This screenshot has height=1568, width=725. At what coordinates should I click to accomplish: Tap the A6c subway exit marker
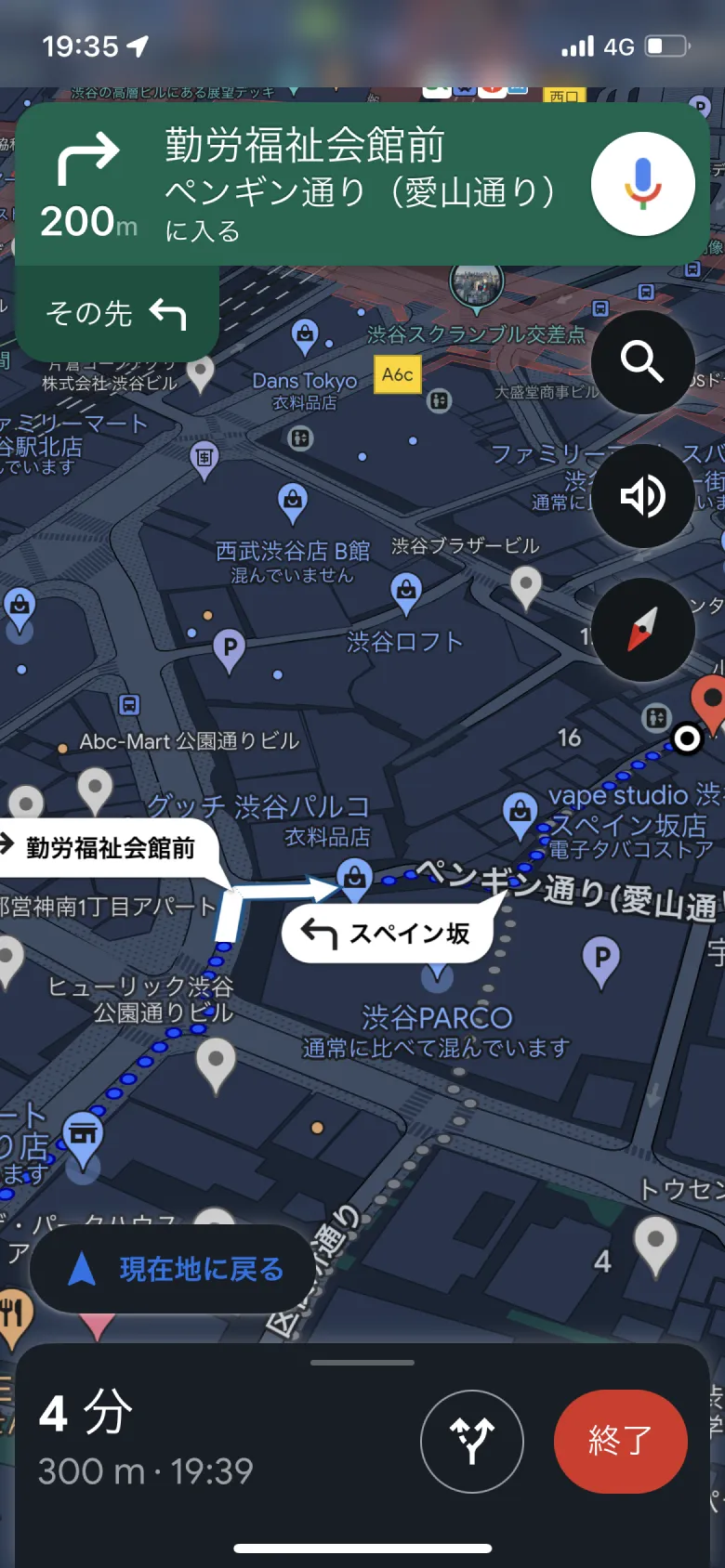click(396, 375)
